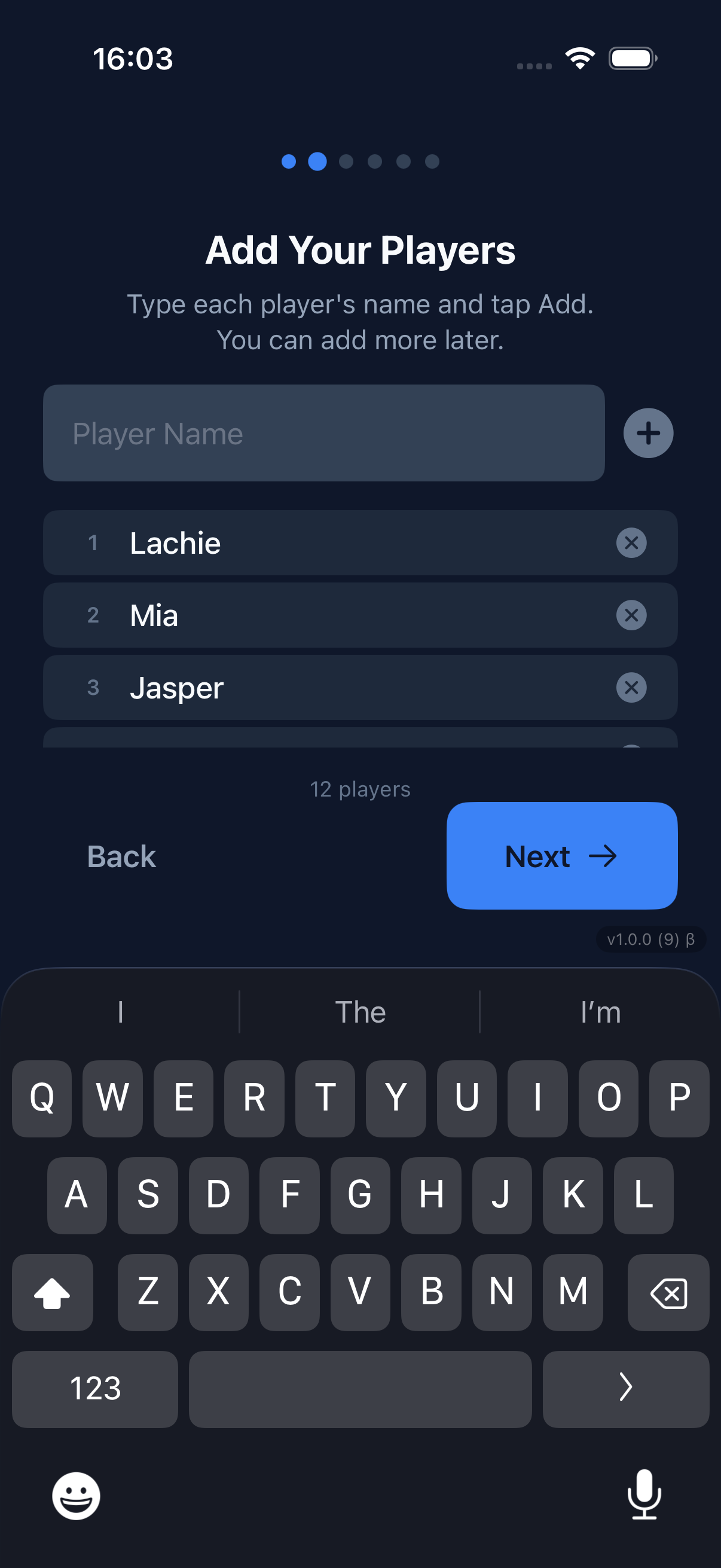Viewport: 721px width, 1568px height.
Task: Go back with the Back button
Action: pyautogui.click(x=121, y=856)
